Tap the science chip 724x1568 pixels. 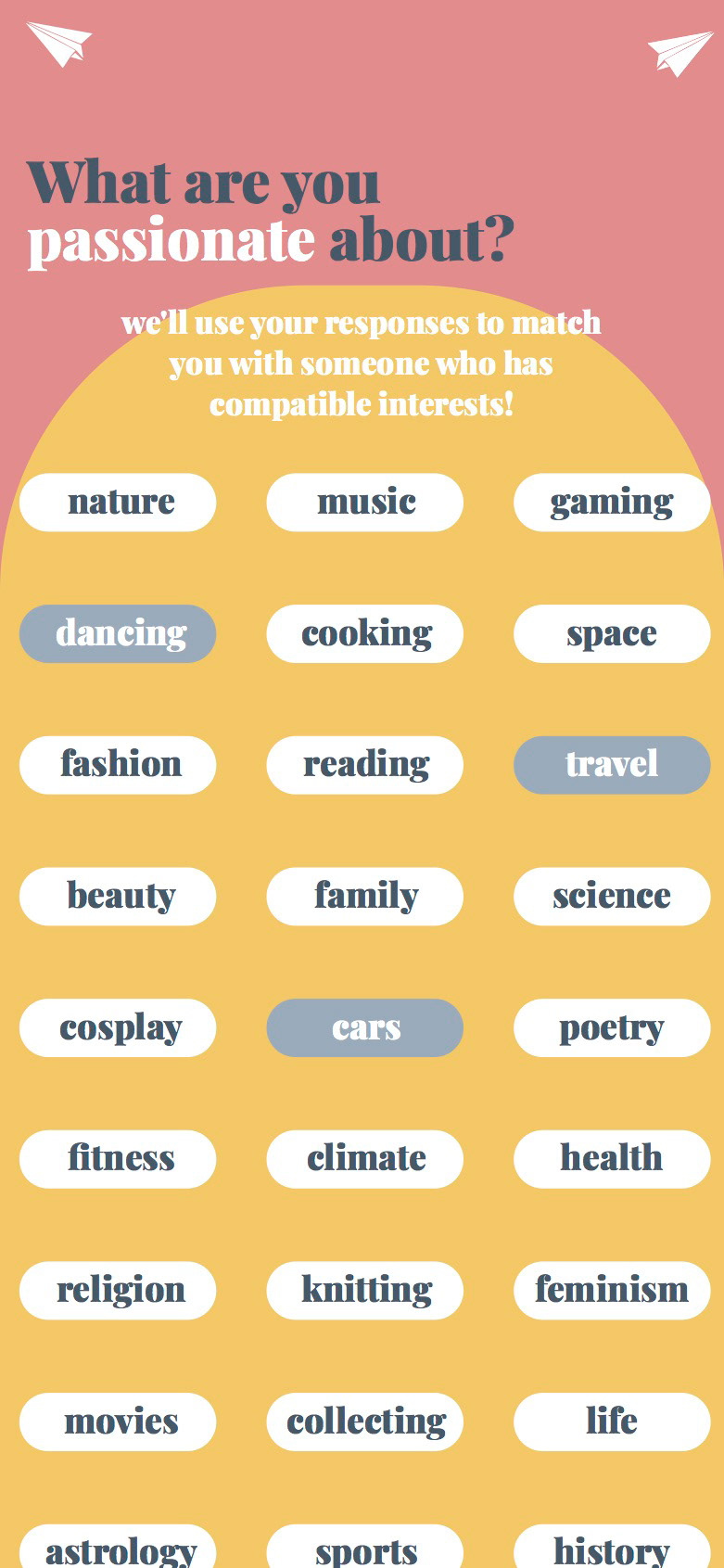click(612, 897)
